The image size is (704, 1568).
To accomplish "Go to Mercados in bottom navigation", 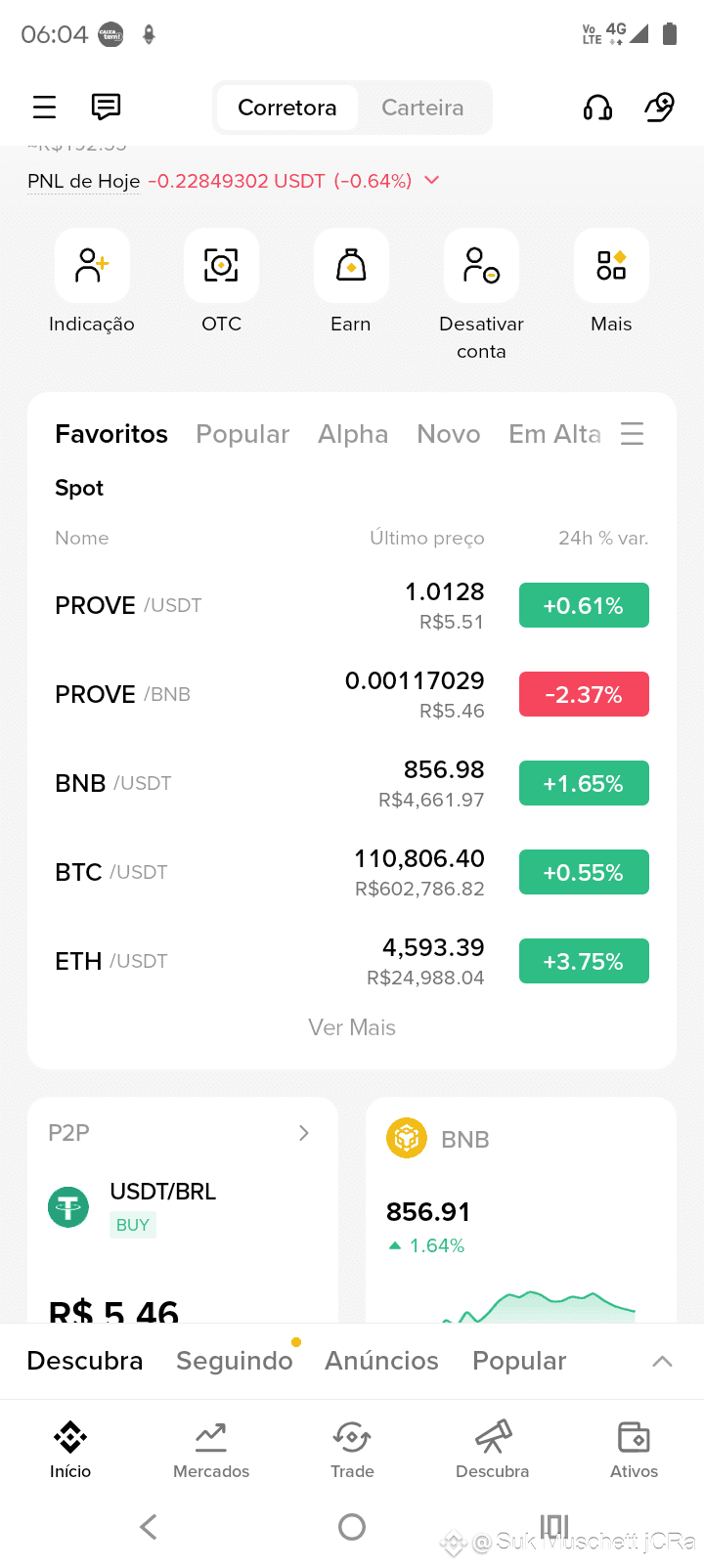I will 211,1451.
